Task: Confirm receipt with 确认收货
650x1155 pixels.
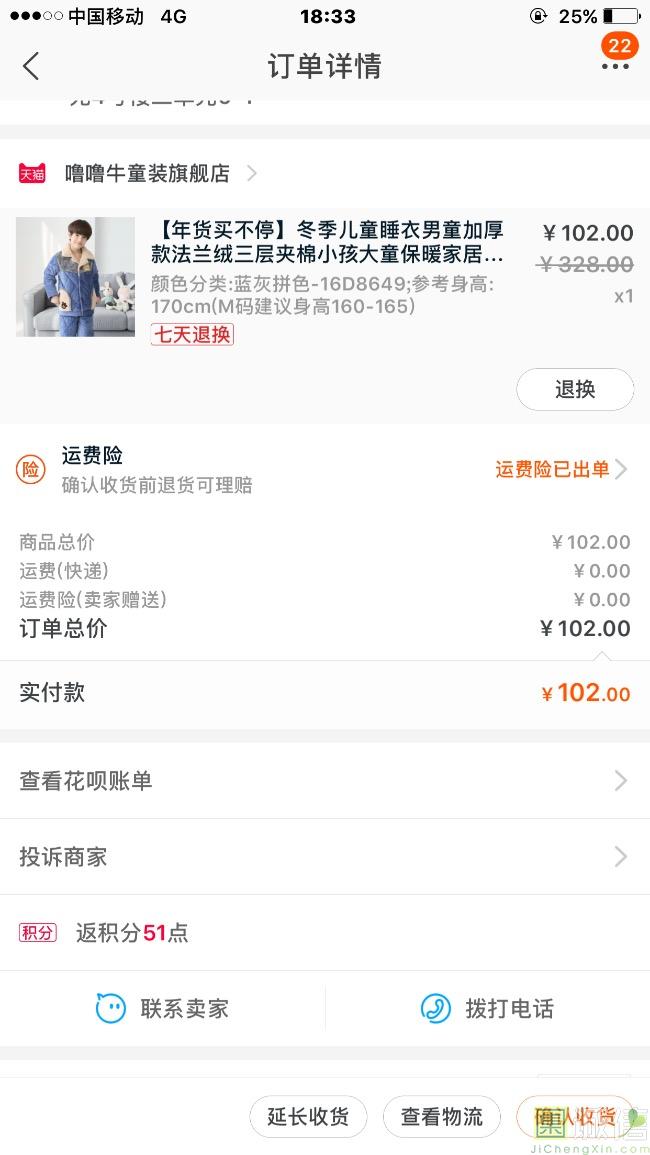Action: click(574, 1117)
